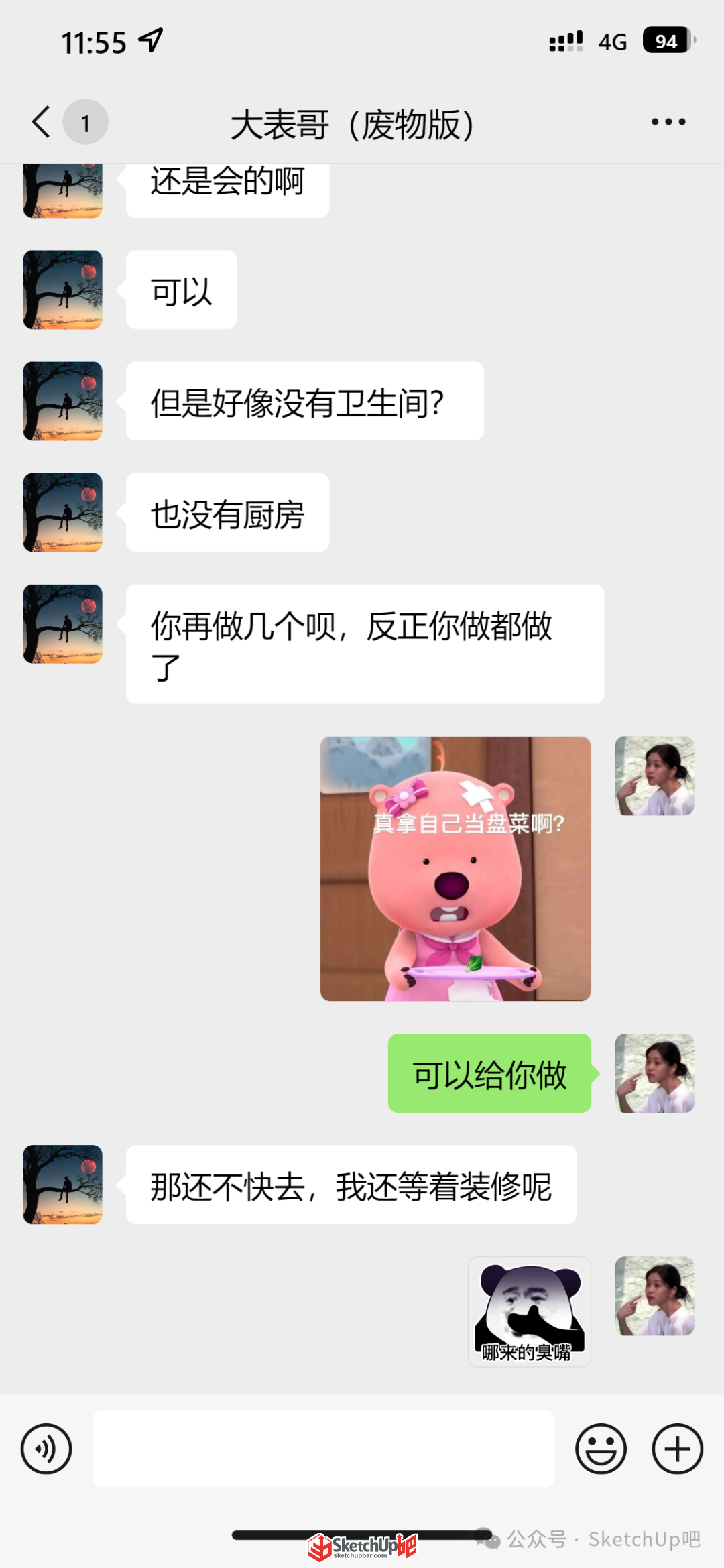The image size is (724, 1568).
Task: Open the plus attachments menu
Action: tap(677, 1449)
